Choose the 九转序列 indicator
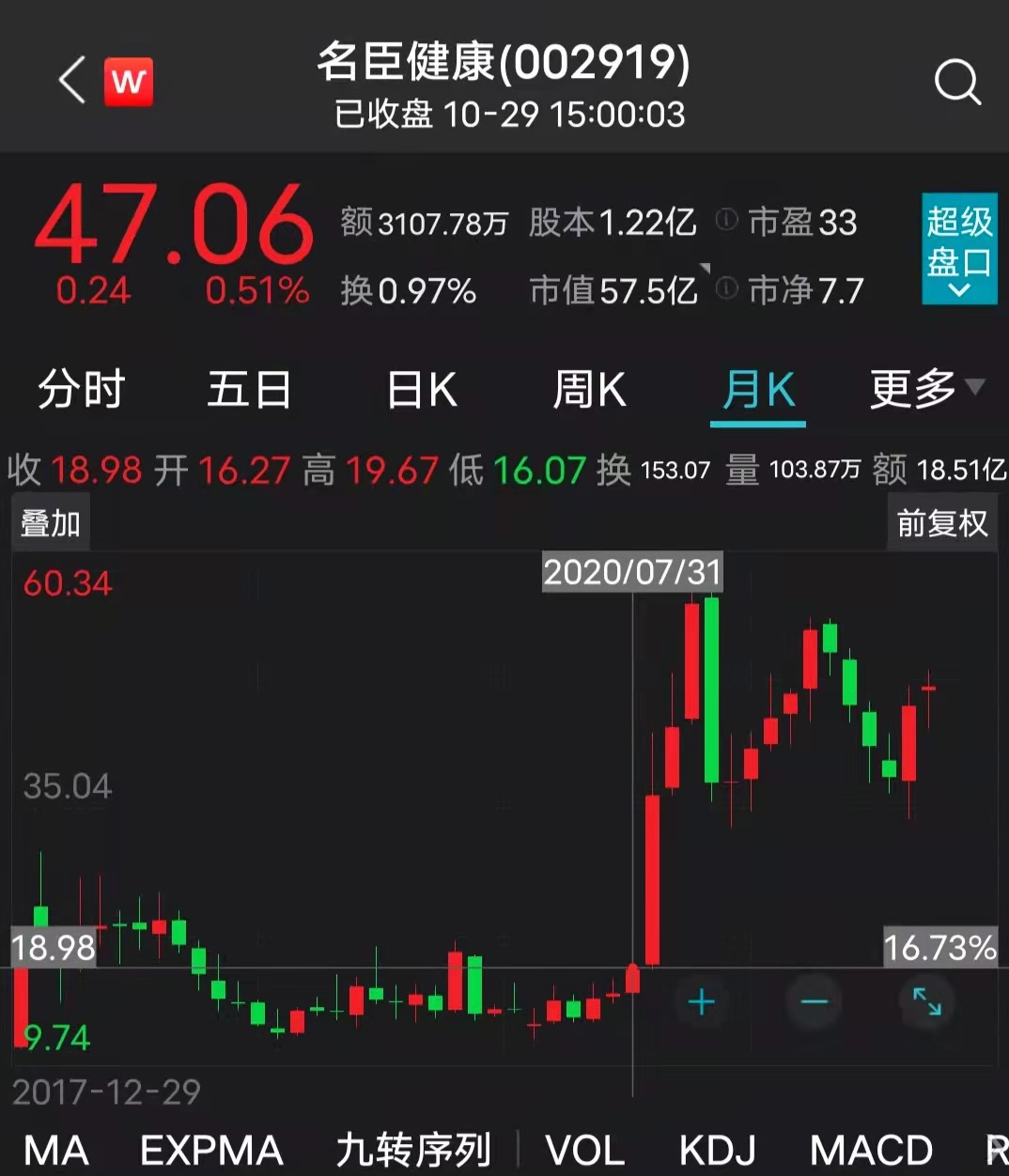Image resolution: width=1009 pixels, height=1176 pixels. [413, 1151]
